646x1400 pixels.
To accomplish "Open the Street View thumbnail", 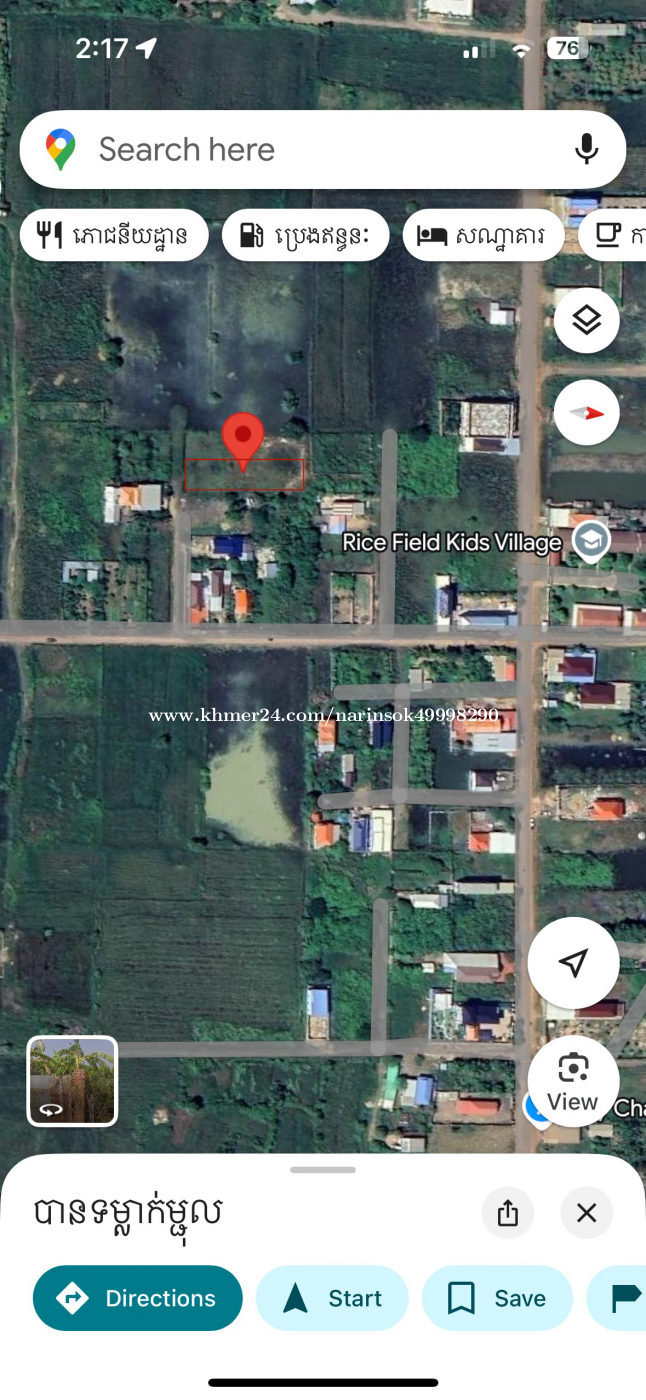I will tap(72, 1081).
